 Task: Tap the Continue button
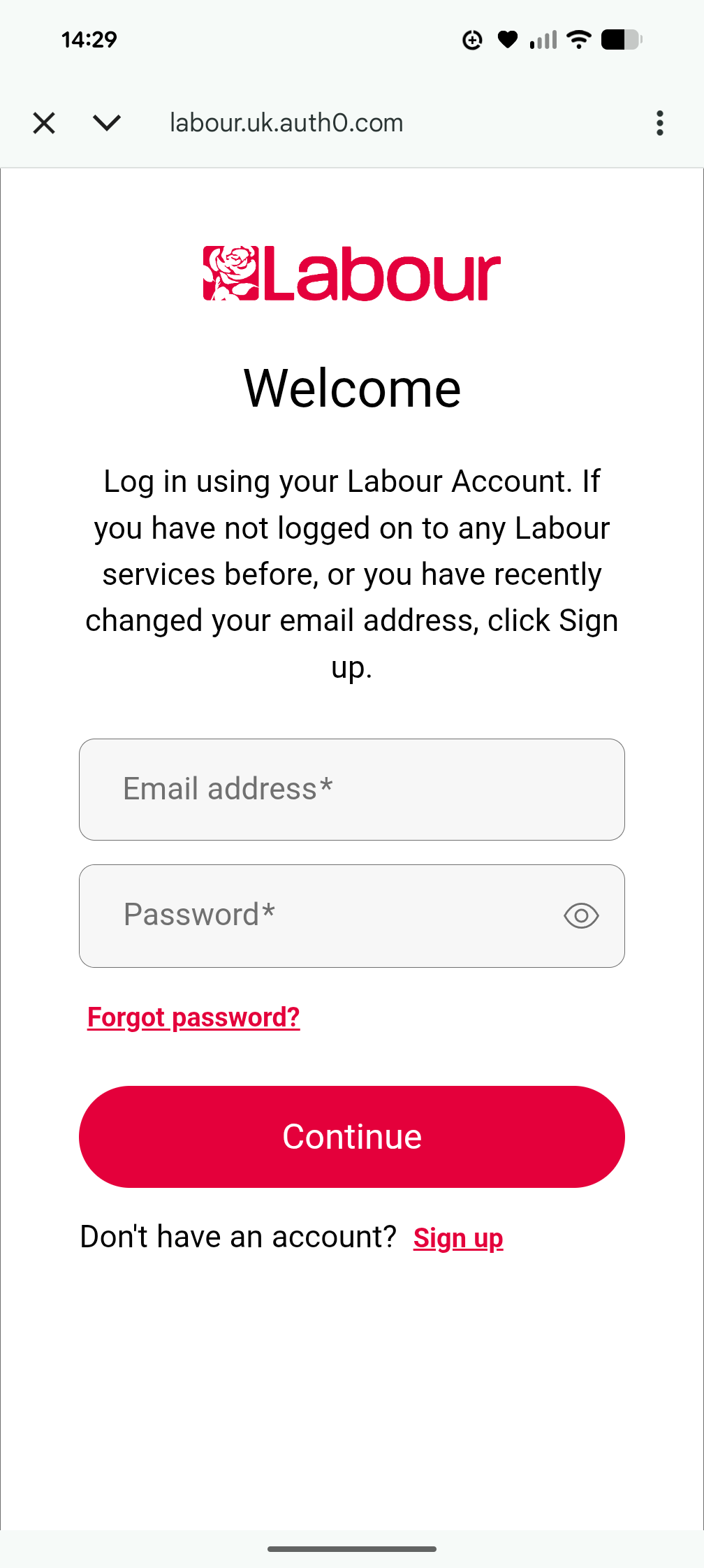pos(352,1137)
